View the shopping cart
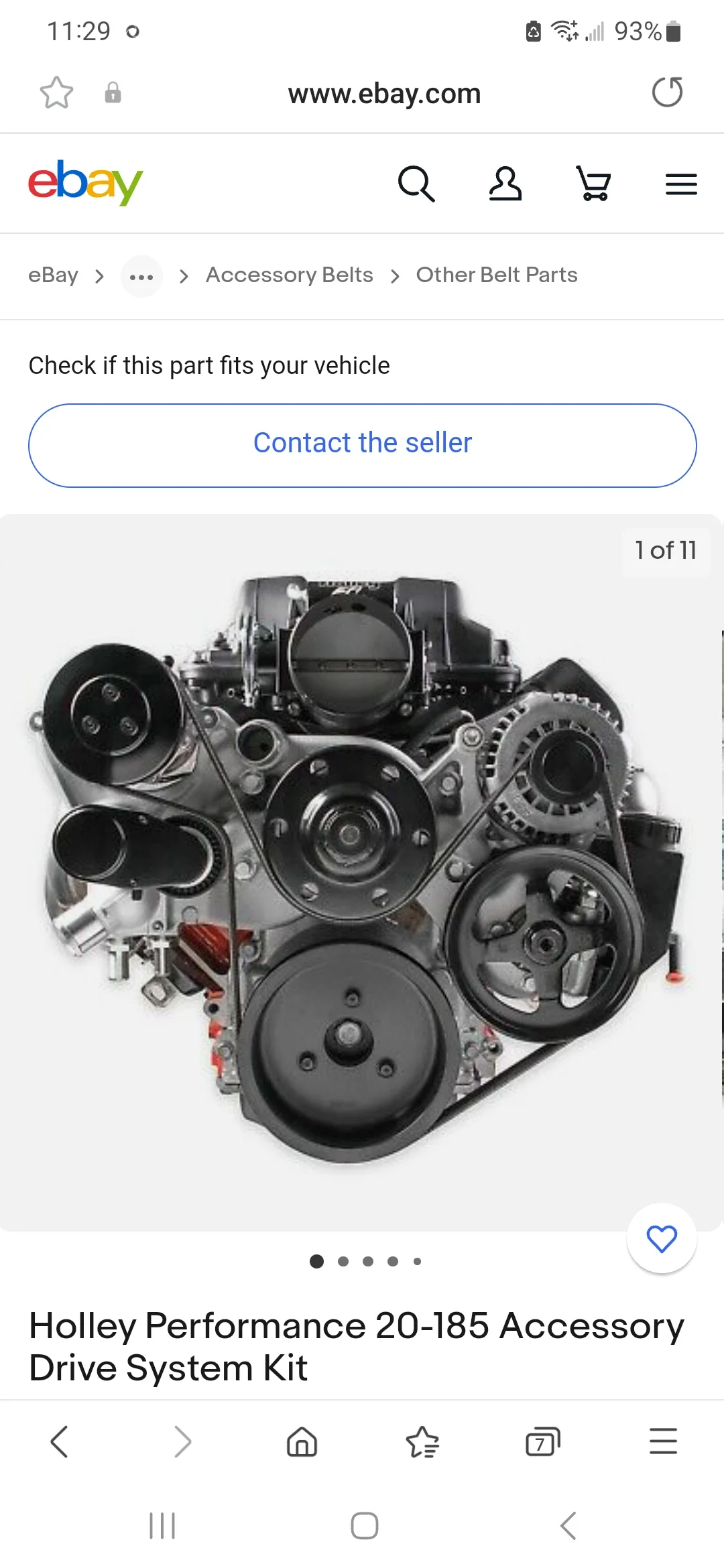 [x=593, y=184]
